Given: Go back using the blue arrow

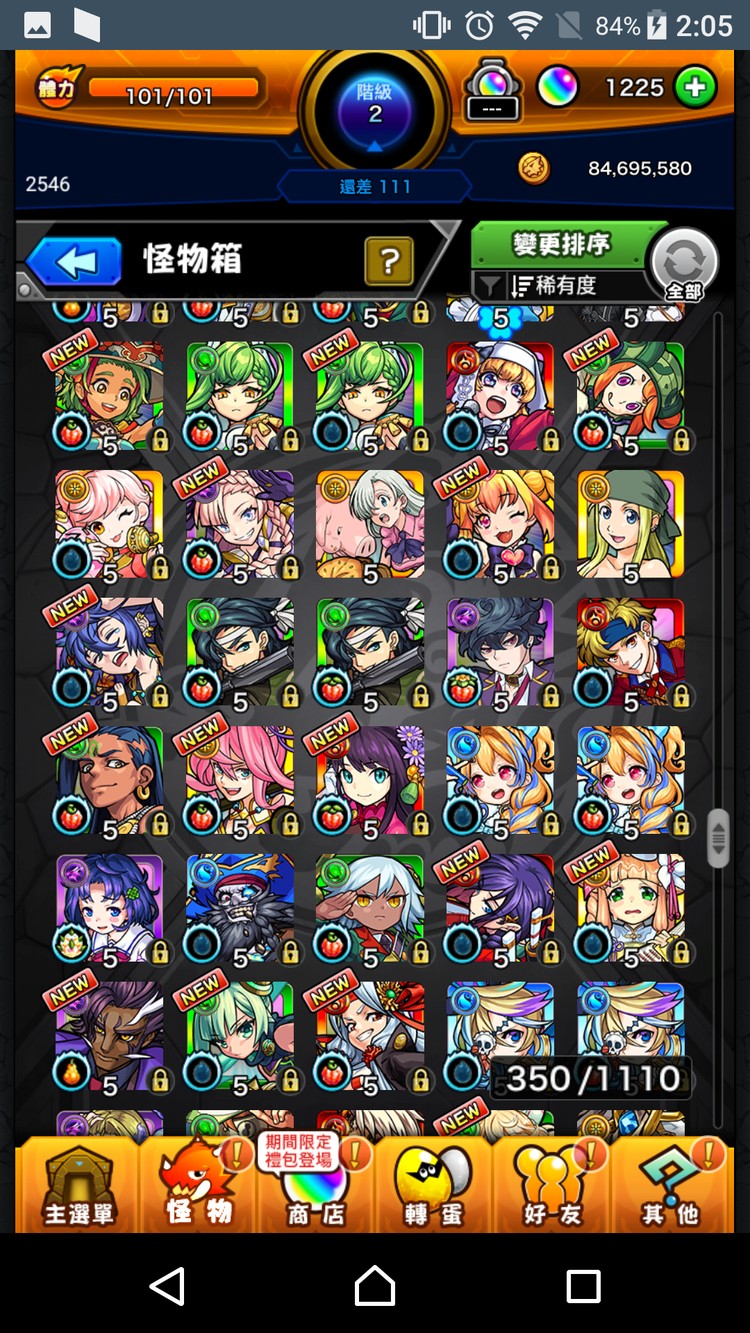Looking at the screenshot, I should click(75, 262).
